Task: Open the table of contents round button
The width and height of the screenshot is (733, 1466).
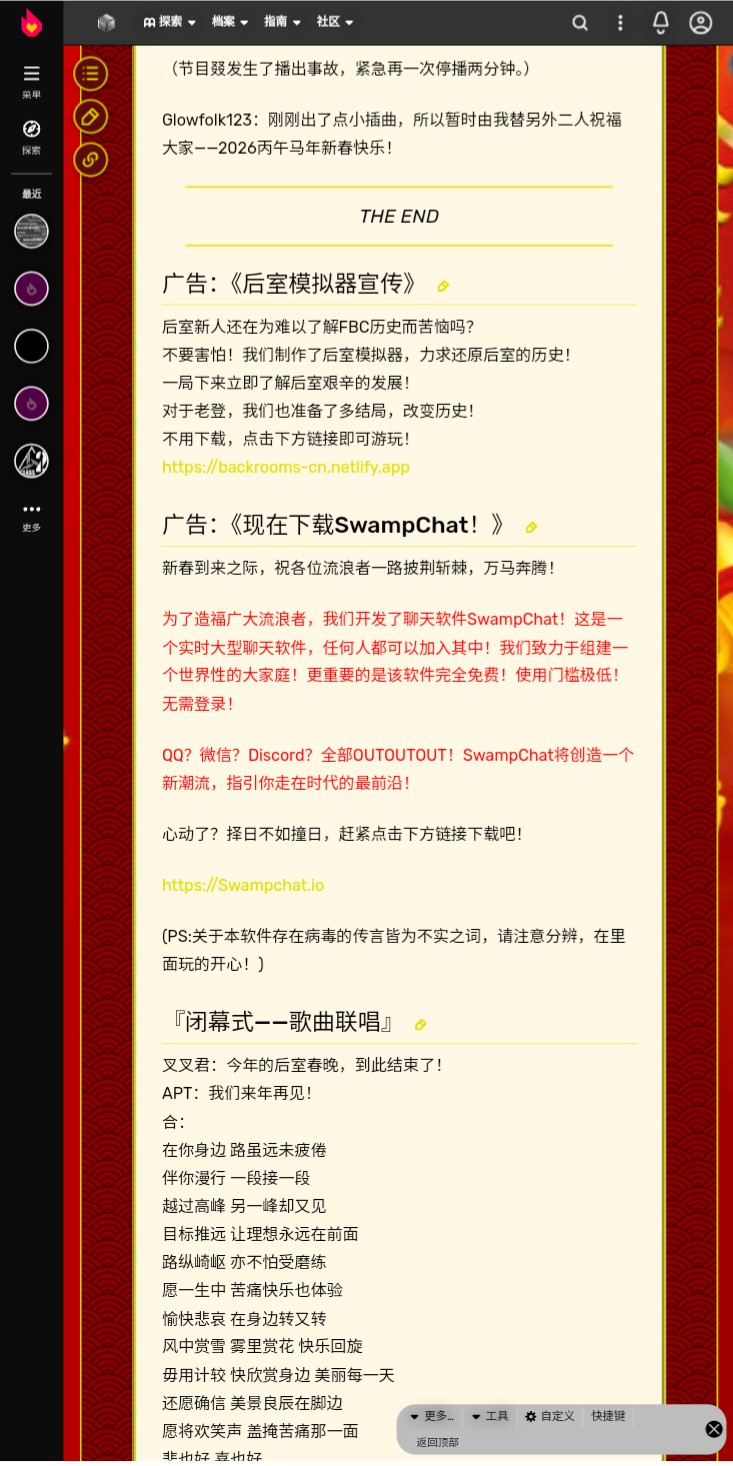Action: pyautogui.click(x=91, y=73)
